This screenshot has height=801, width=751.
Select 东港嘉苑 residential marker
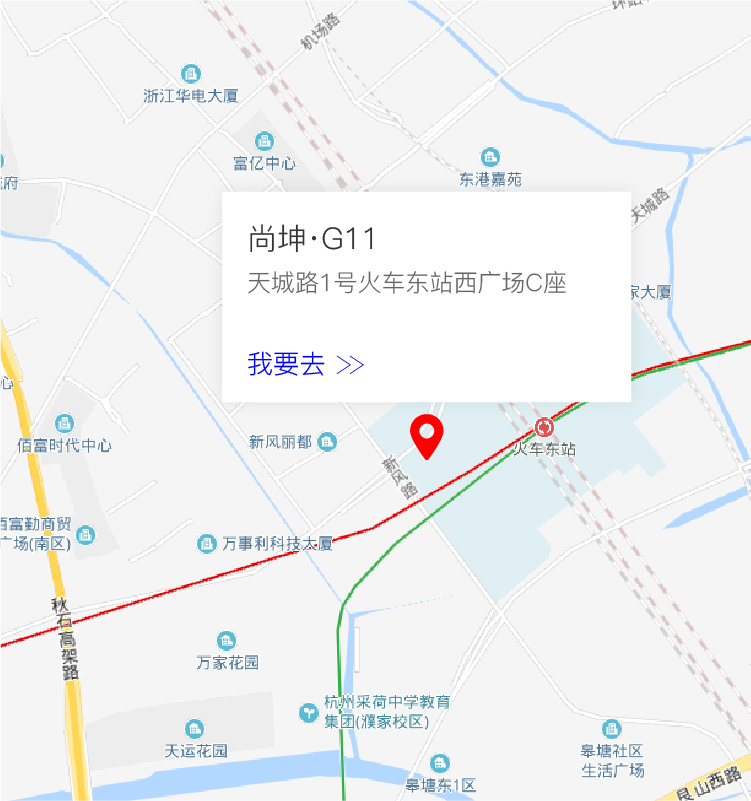(x=490, y=158)
